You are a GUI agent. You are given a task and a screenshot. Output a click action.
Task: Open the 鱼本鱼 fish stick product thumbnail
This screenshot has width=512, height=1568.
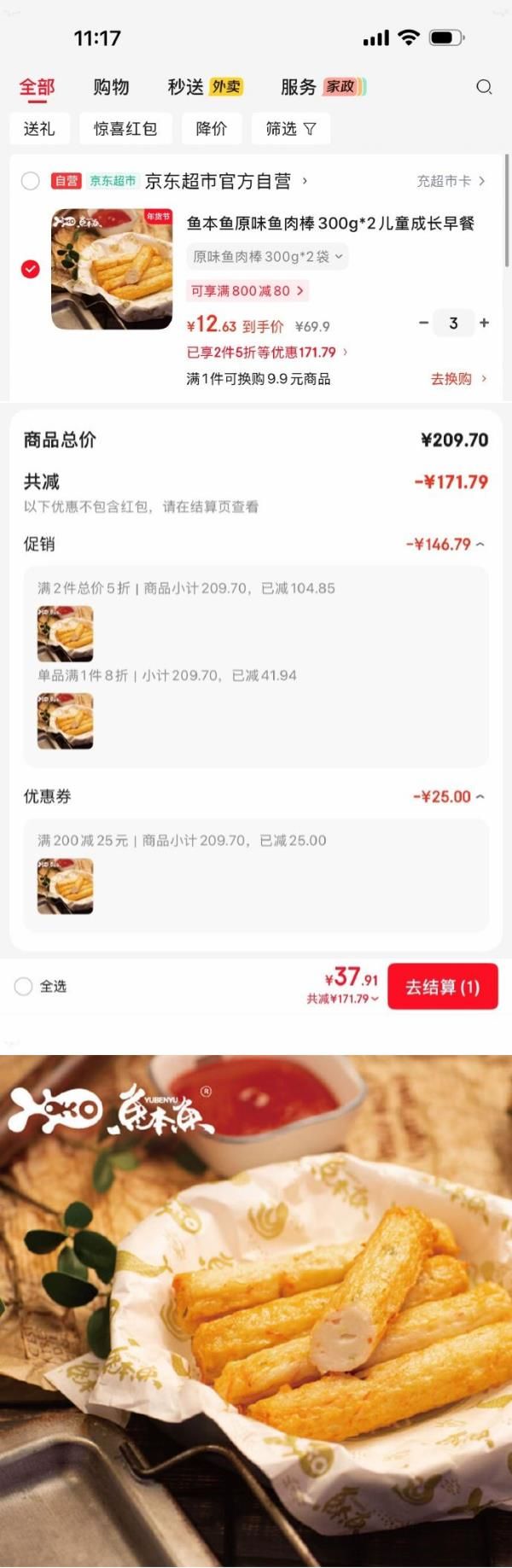pos(112,269)
